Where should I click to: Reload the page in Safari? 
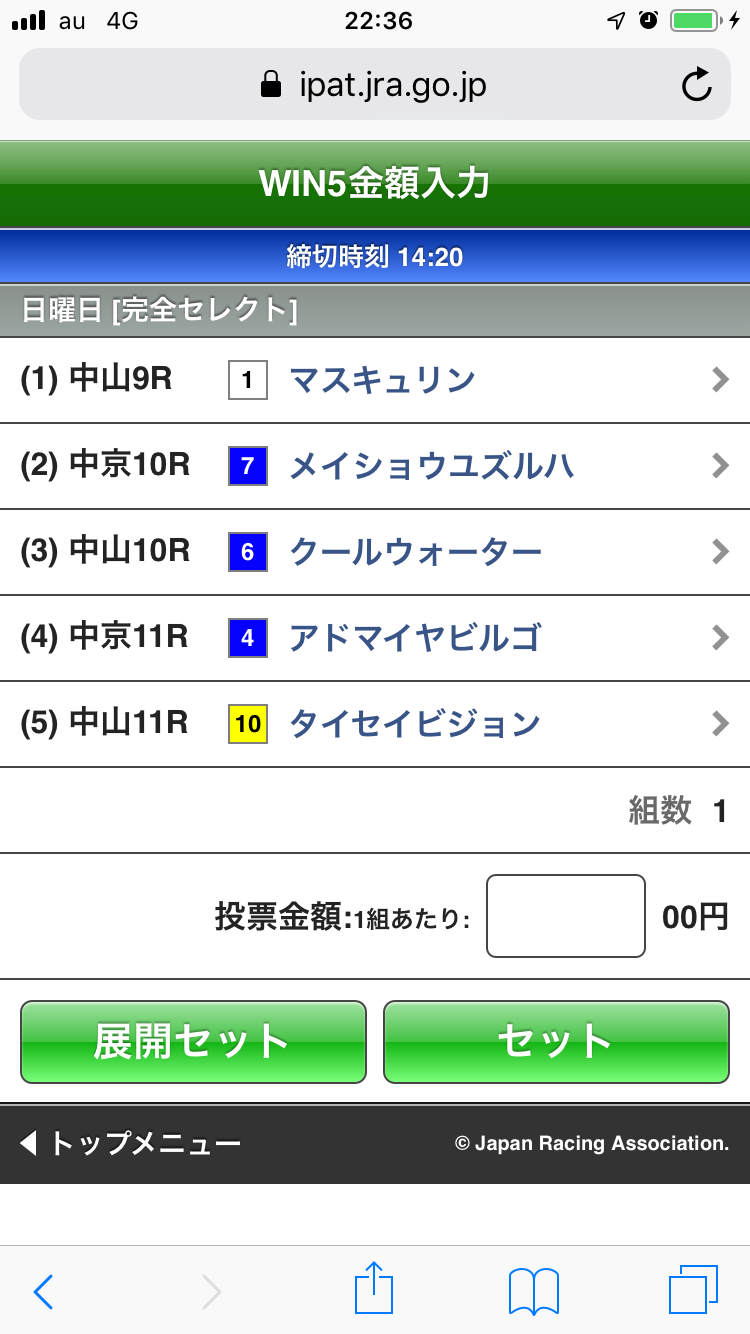pos(696,85)
